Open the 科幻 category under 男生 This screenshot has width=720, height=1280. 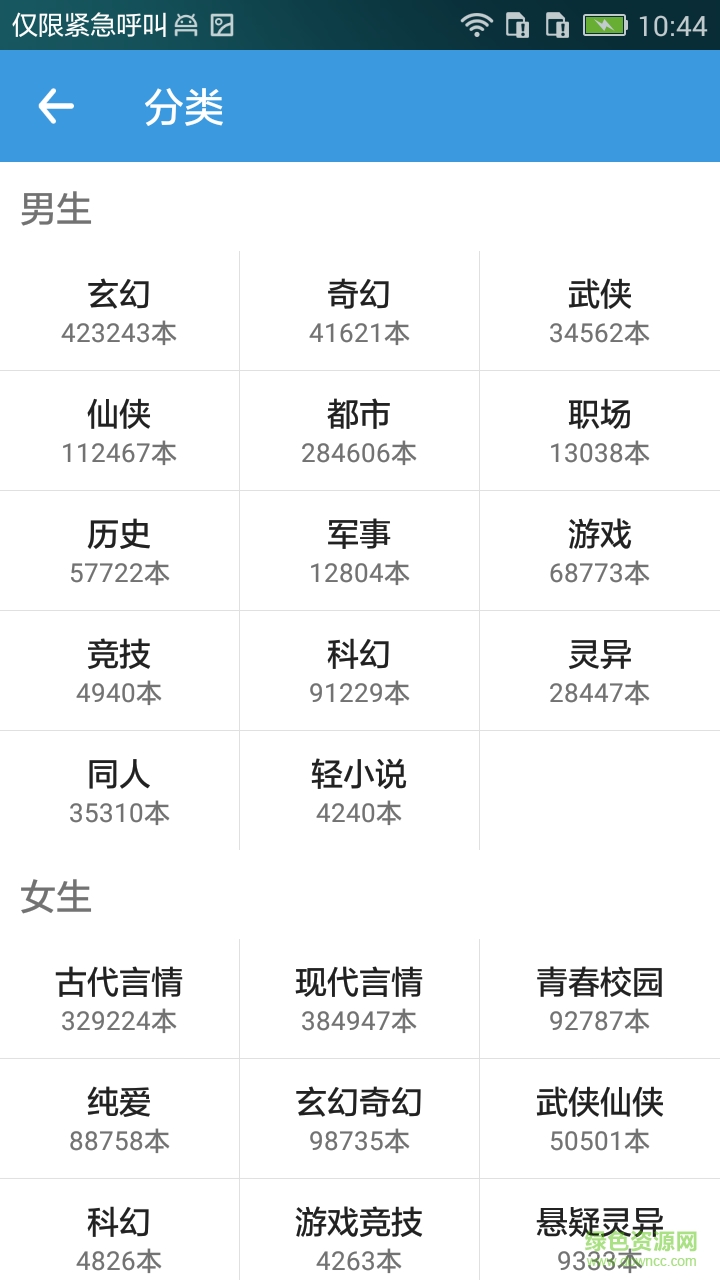pyautogui.click(x=360, y=670)
